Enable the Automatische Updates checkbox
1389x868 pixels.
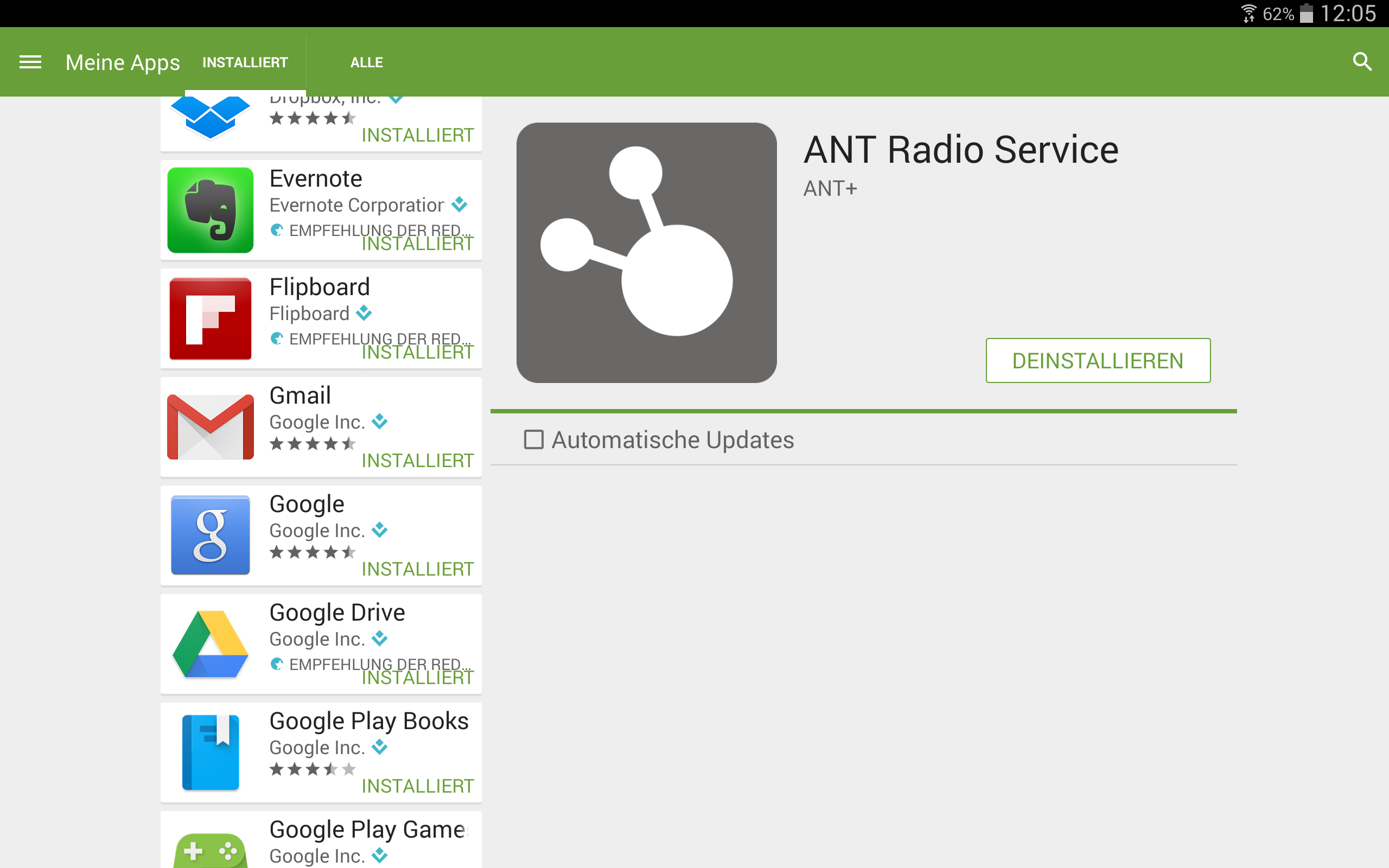[534, 440]
